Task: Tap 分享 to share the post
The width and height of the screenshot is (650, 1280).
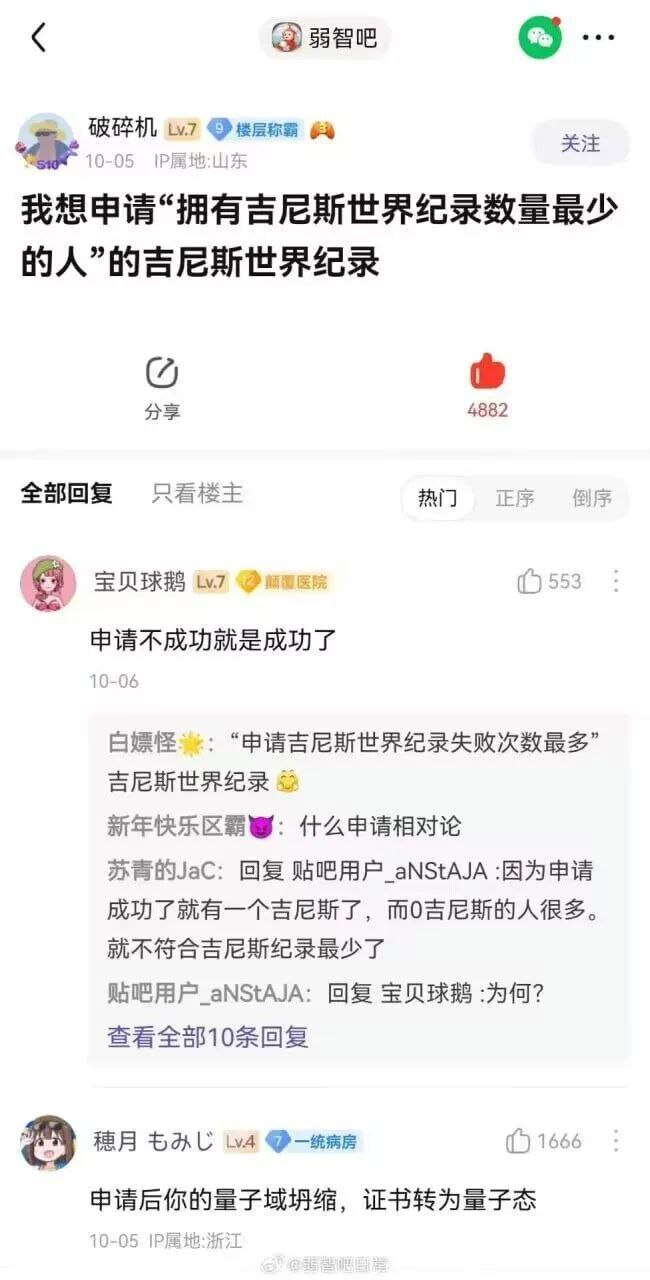Action: pyautogui.click(x=162, y=386)
